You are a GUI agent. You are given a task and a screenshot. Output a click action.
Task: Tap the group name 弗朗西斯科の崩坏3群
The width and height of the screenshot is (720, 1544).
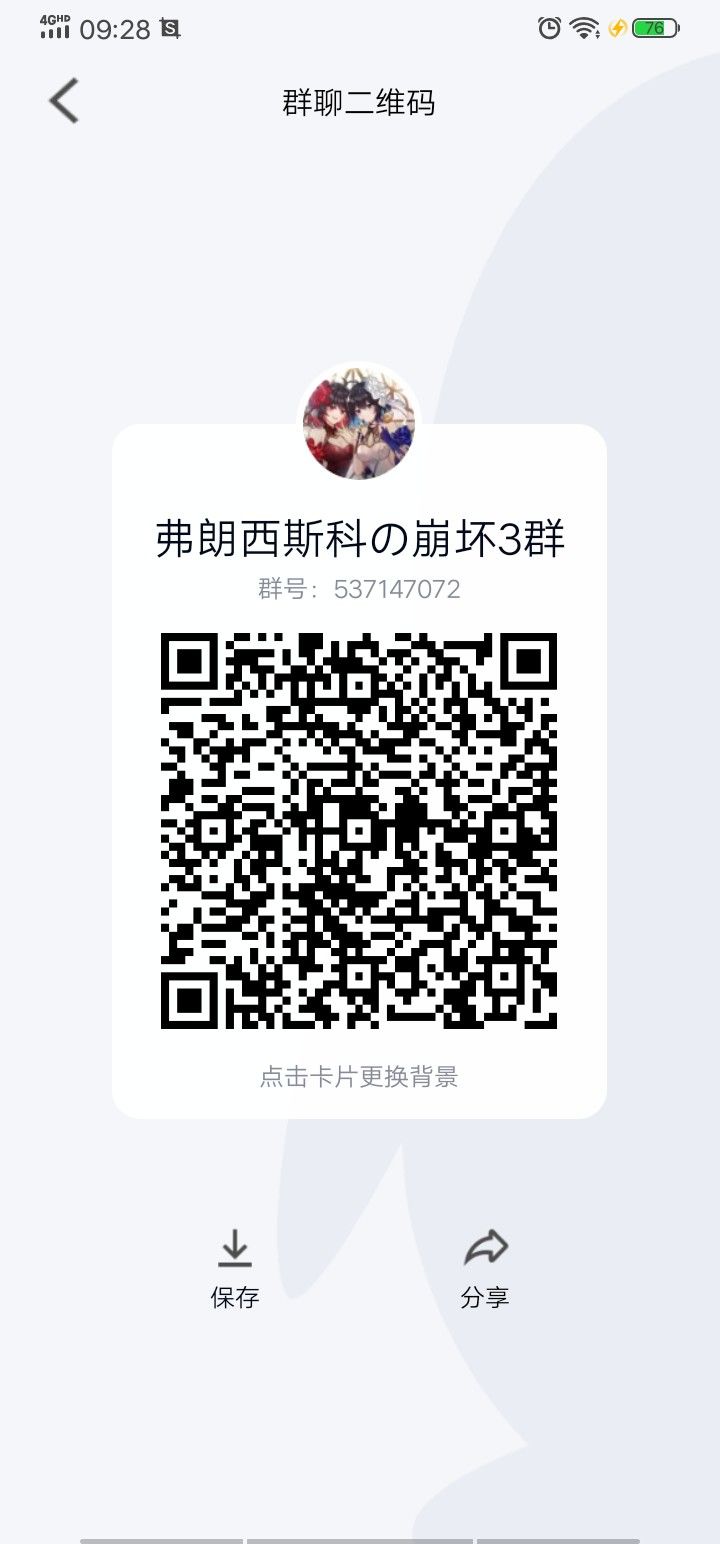[358, 537]
